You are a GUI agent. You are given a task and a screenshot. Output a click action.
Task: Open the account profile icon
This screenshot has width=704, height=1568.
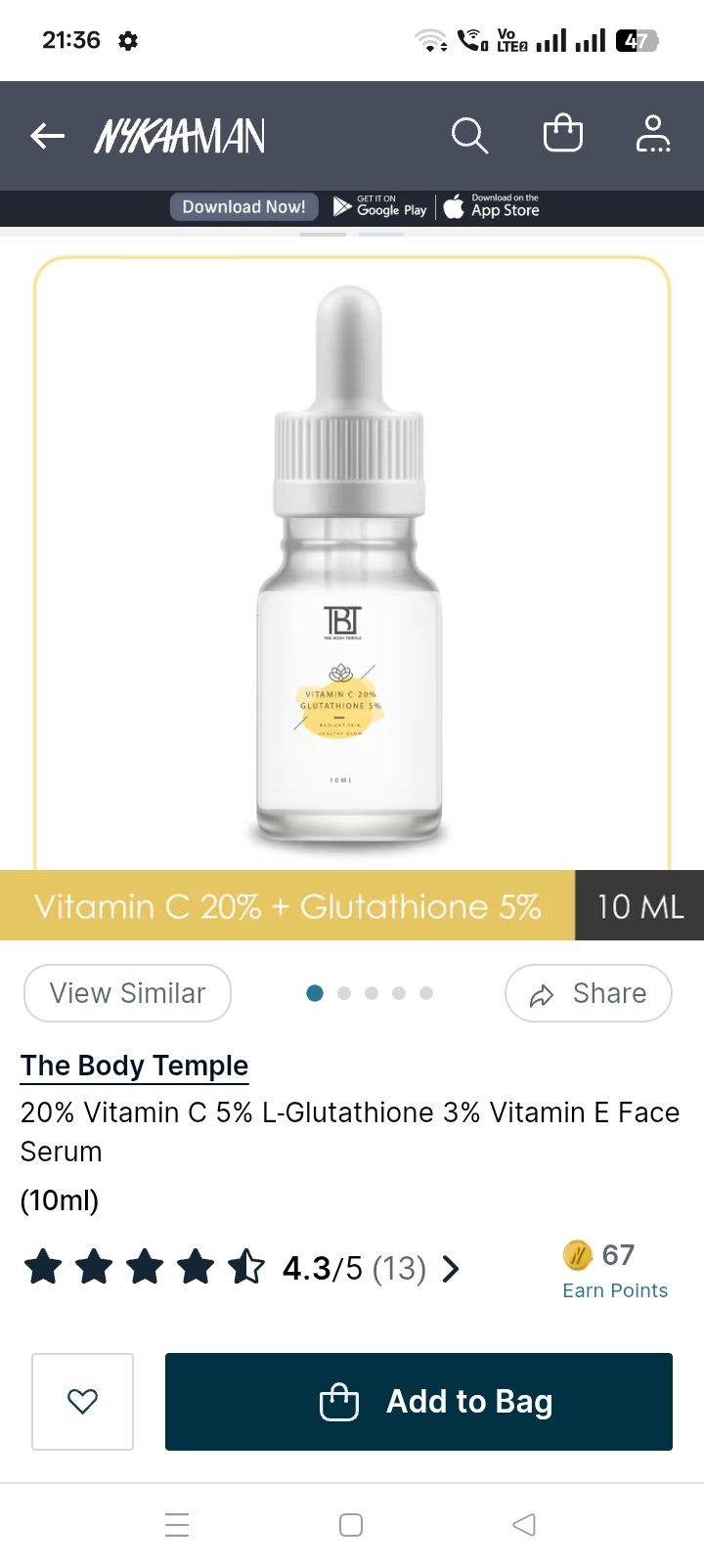[653, 135]
